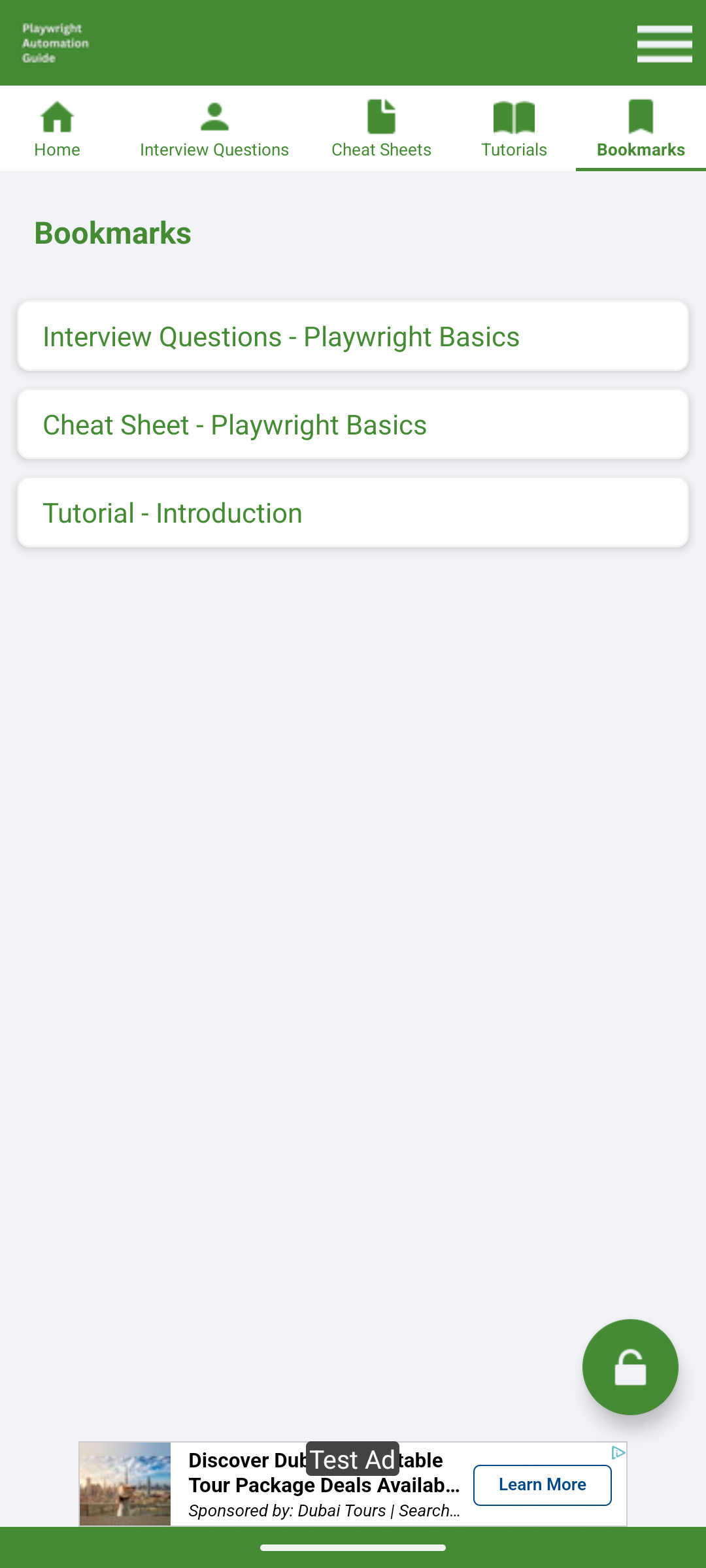Open 'Tutorial - Introduction' bookmark
706x1568 pixels.
[353, 512]
